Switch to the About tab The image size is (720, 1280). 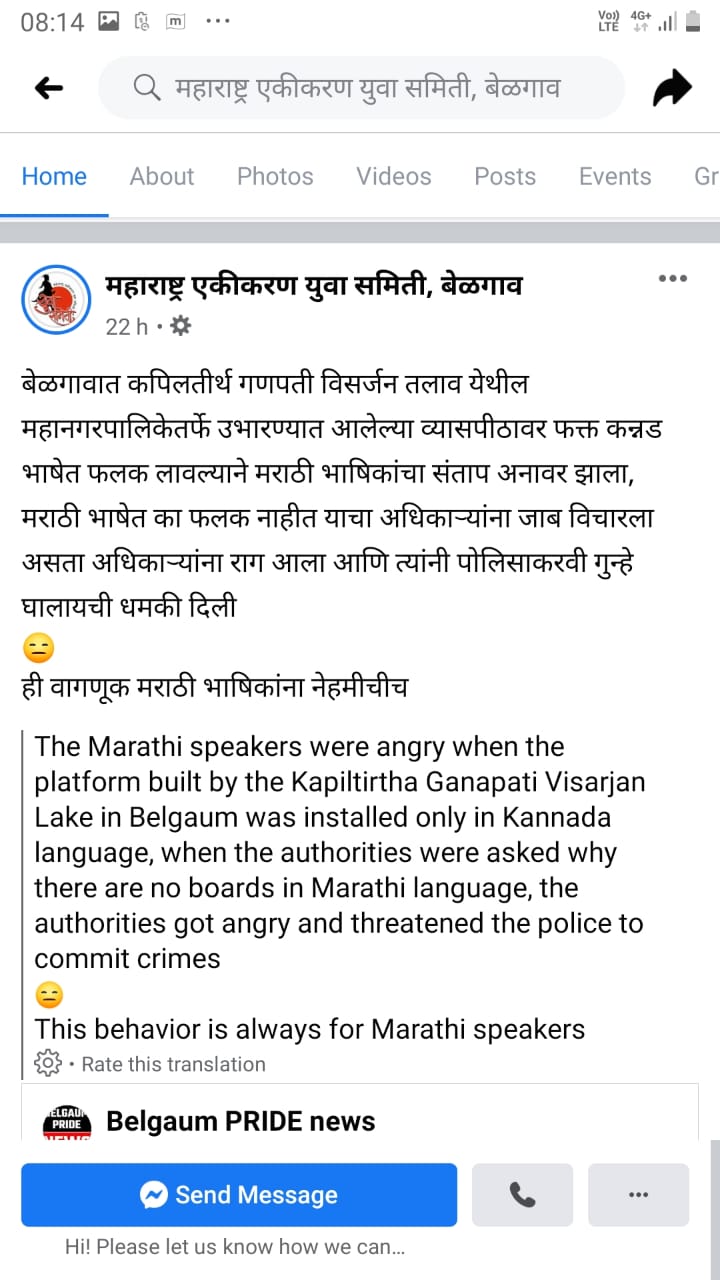point(162,177)
